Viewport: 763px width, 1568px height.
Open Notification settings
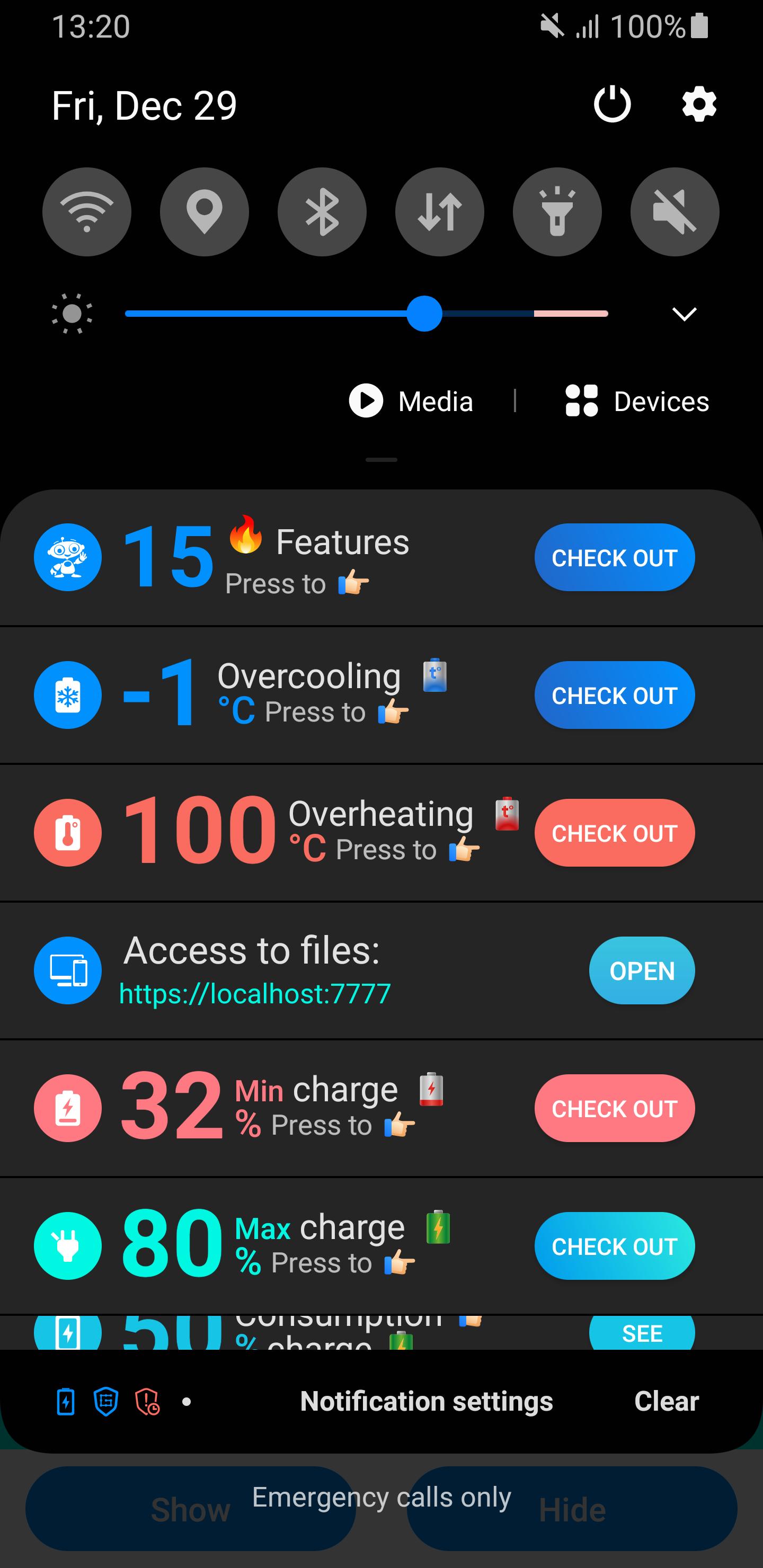pyautogui.click(x=426, y=1401)
